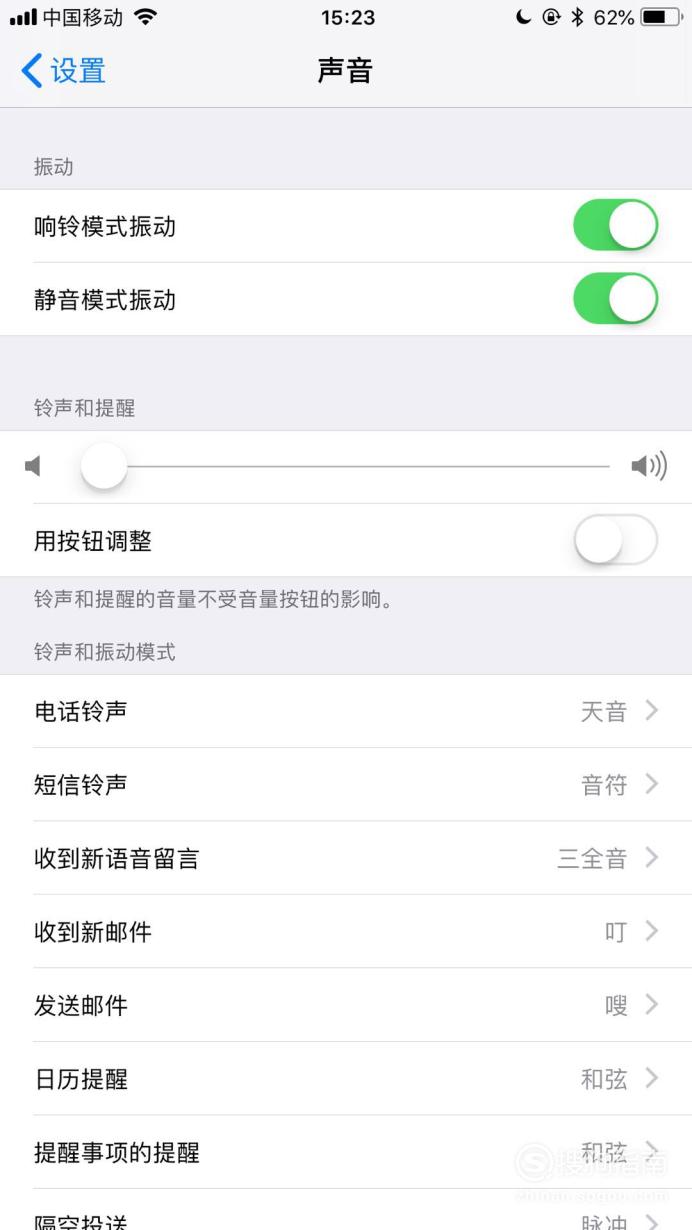
Task: Open 电话铃声 settings
Action: tap(346, 711)
